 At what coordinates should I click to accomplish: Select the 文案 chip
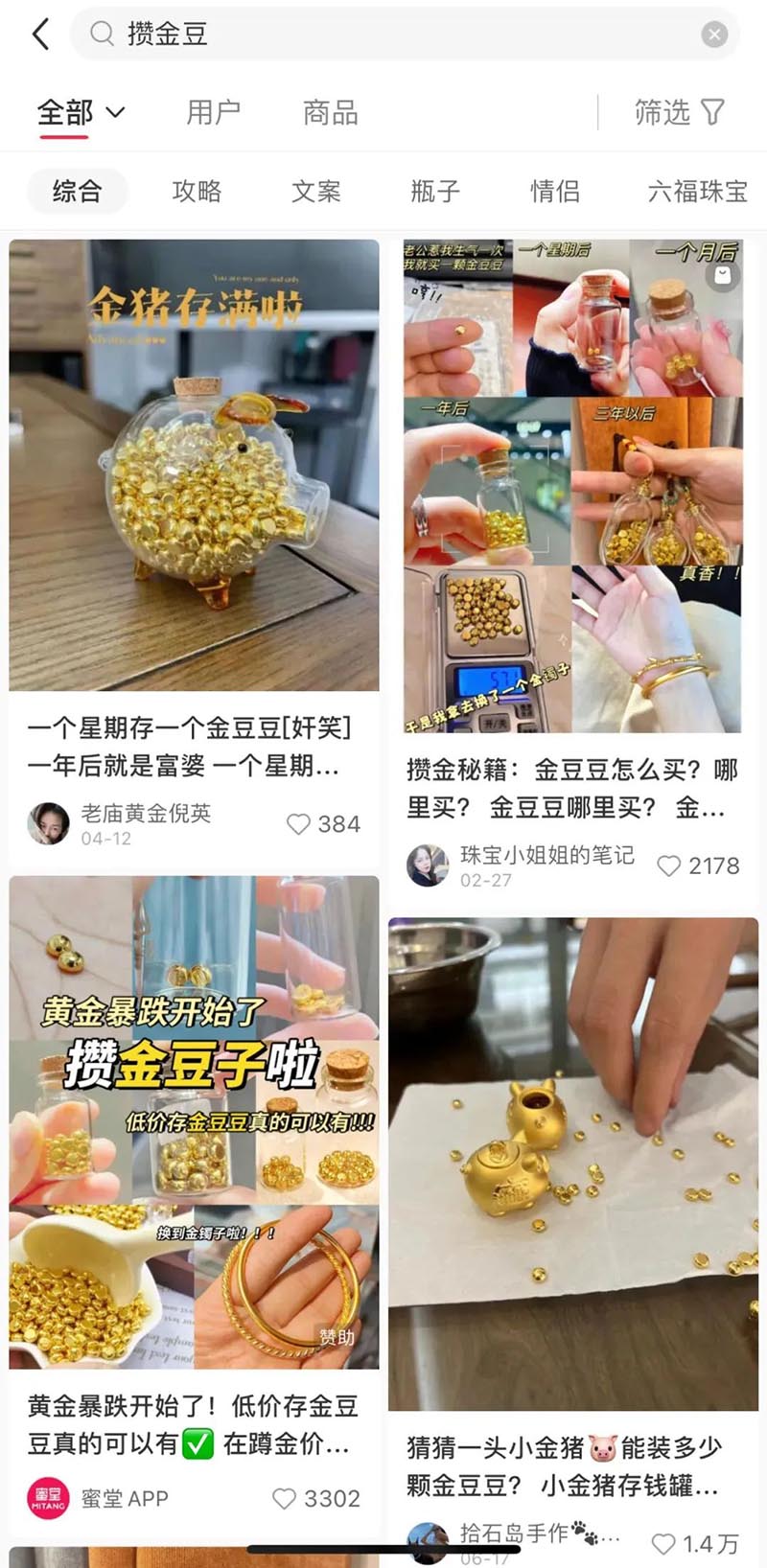click(315, 191)
